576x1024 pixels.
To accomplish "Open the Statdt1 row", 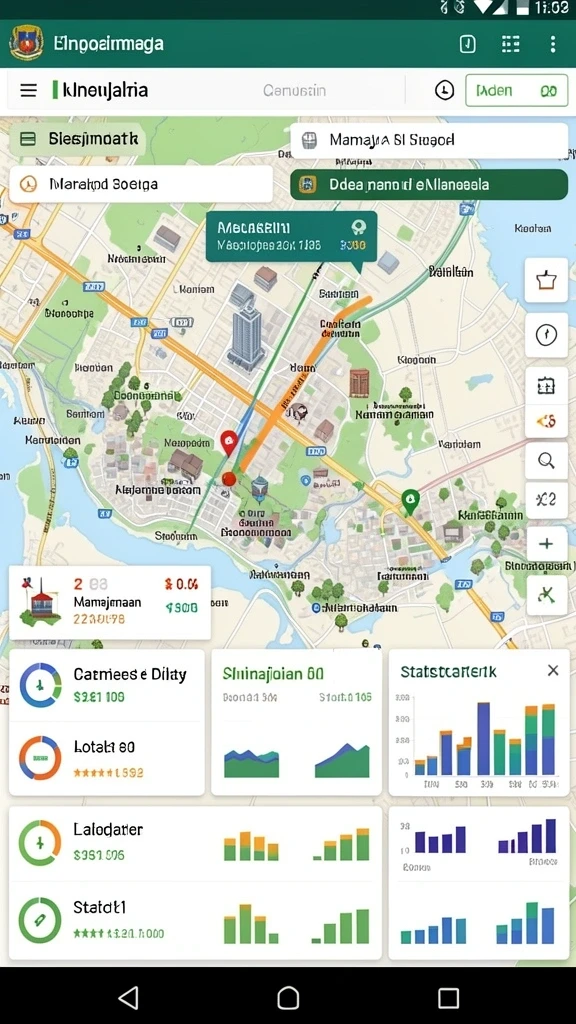I will point(195,920).
